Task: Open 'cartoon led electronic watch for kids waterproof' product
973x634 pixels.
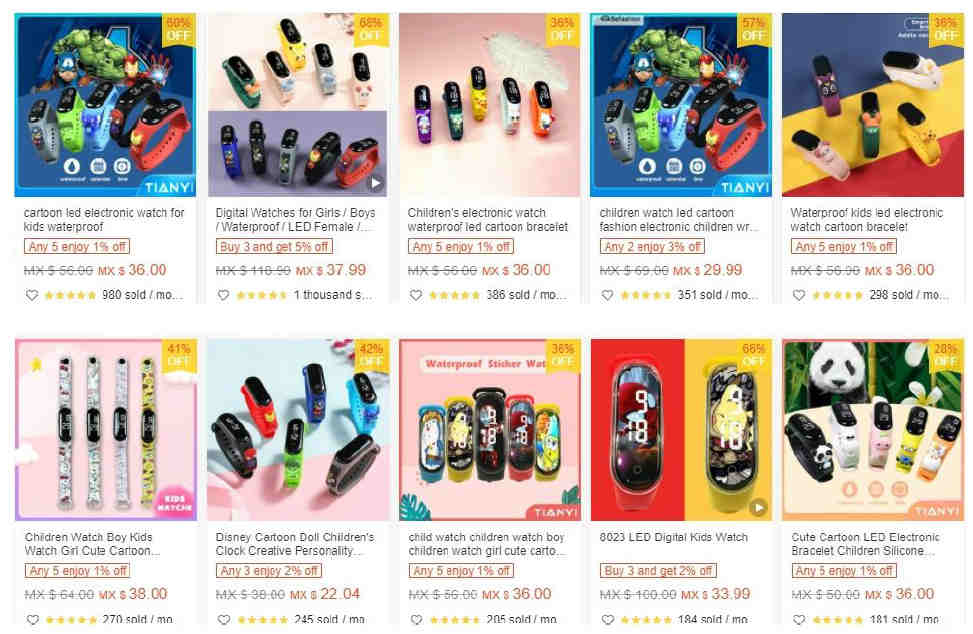Action: tap(104, 219)
